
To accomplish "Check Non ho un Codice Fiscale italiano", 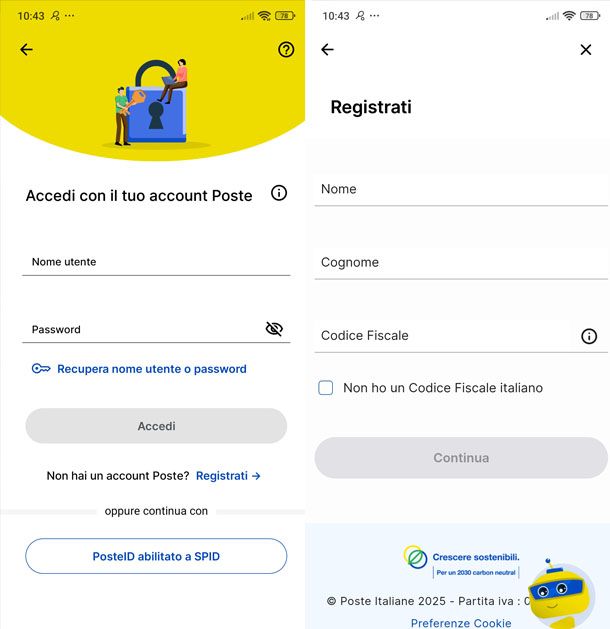I will [x=326, y=388].
